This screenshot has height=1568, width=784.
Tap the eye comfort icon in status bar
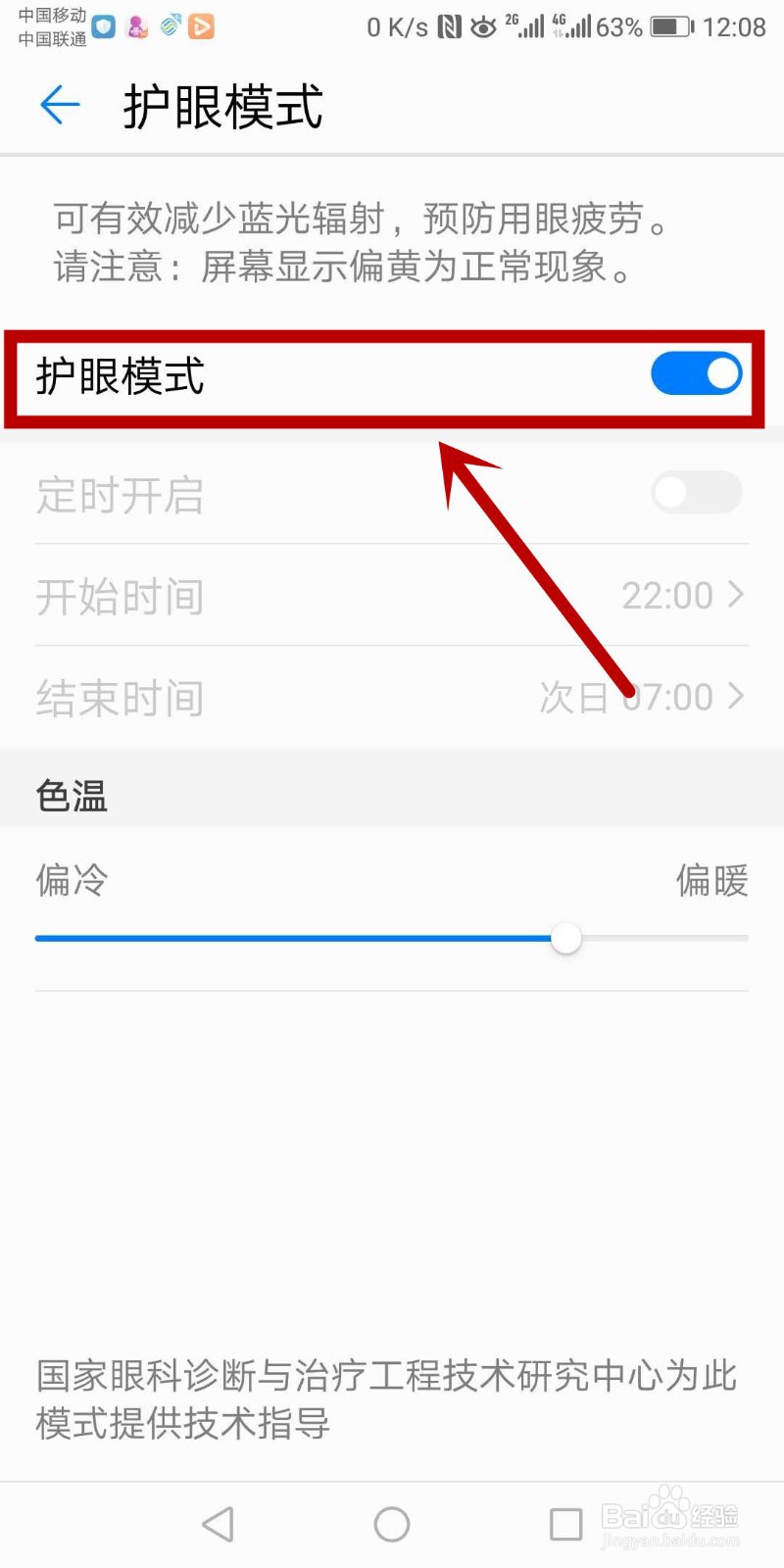482,27
